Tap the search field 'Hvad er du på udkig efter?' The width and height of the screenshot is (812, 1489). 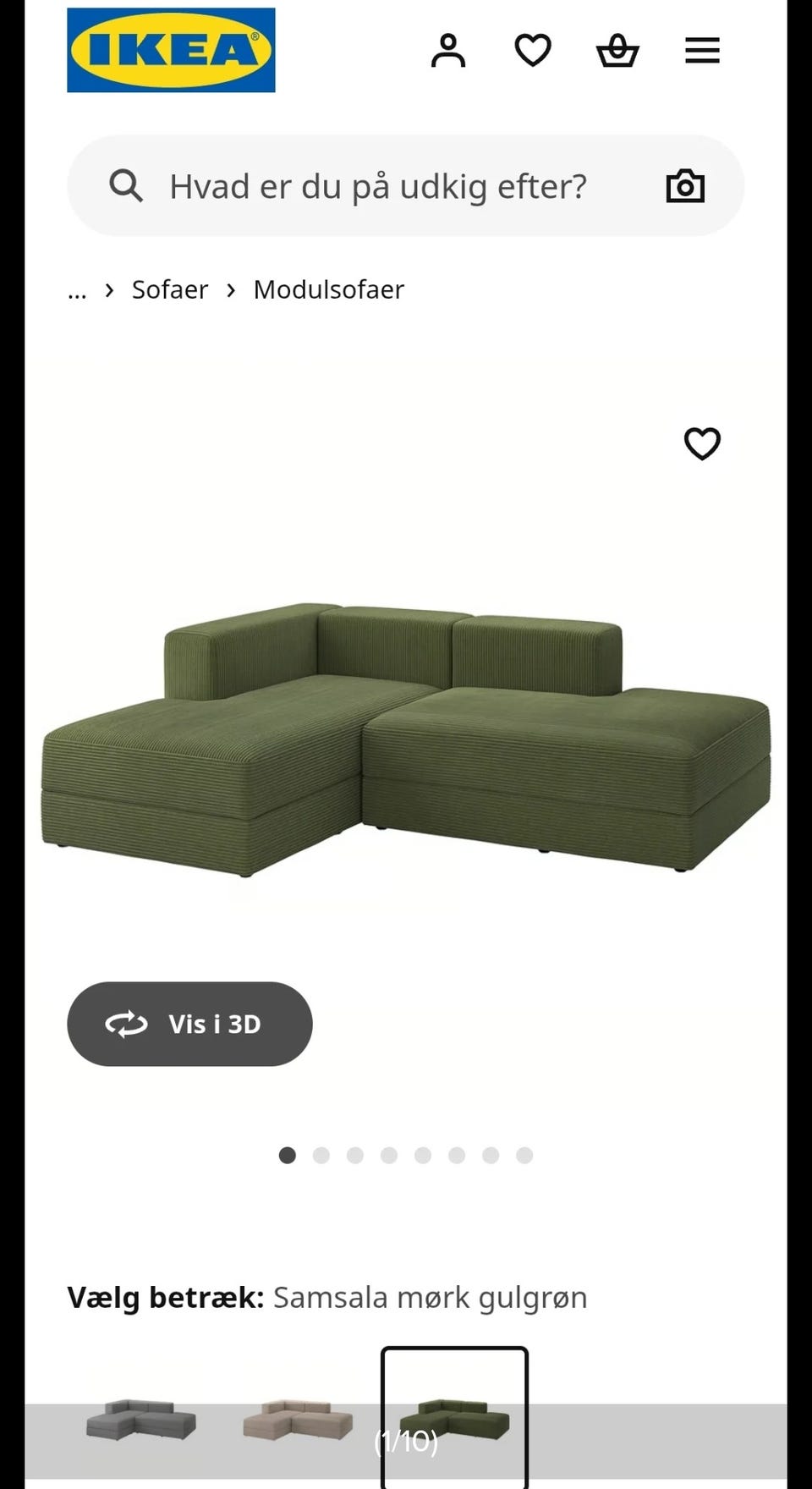tap(377, 186)
